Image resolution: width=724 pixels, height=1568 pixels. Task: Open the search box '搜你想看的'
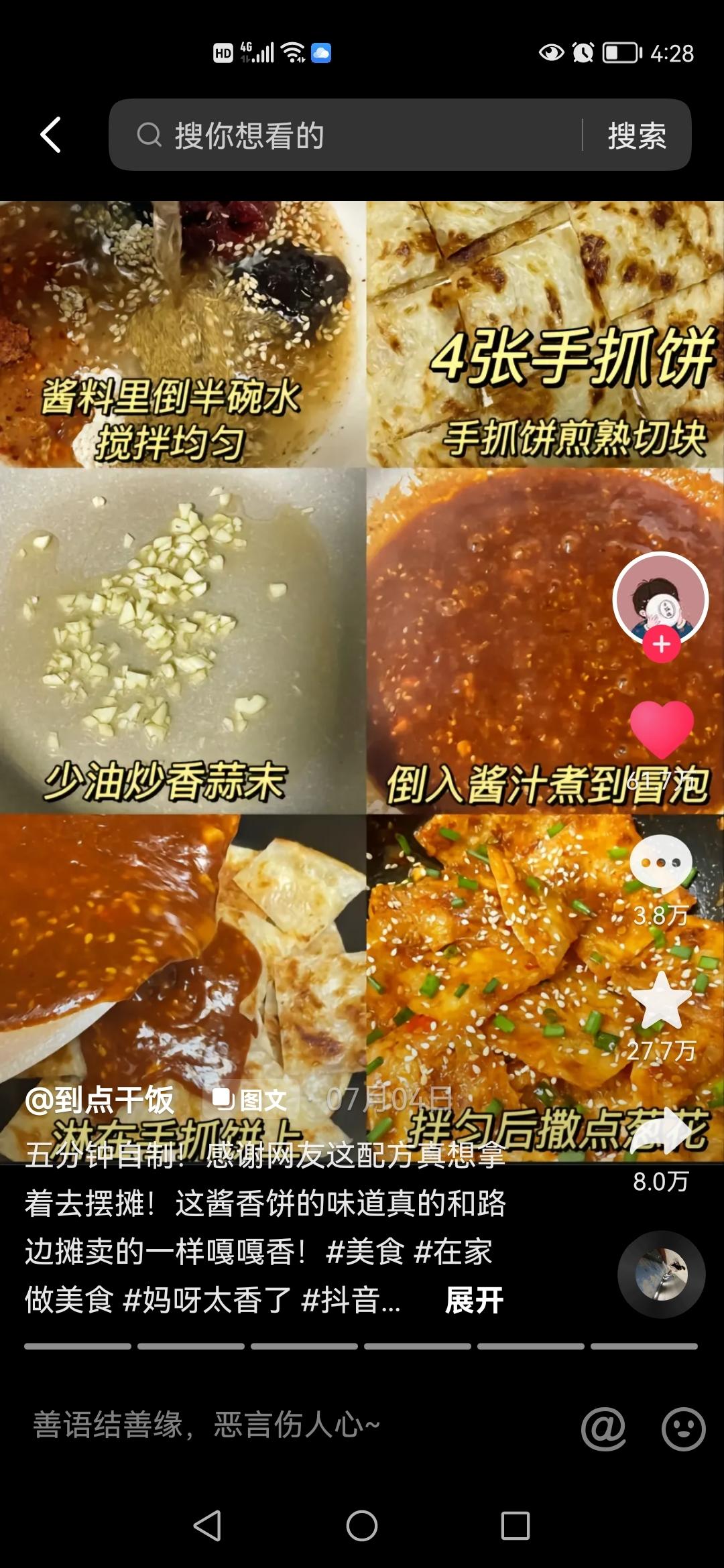point(349,135)
